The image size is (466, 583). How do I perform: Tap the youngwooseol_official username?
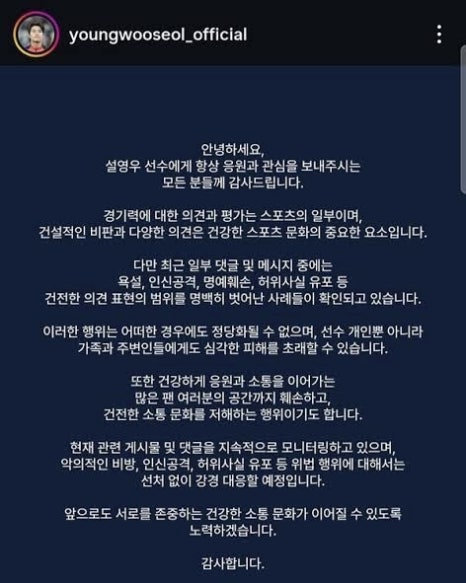tap(158, 35)
